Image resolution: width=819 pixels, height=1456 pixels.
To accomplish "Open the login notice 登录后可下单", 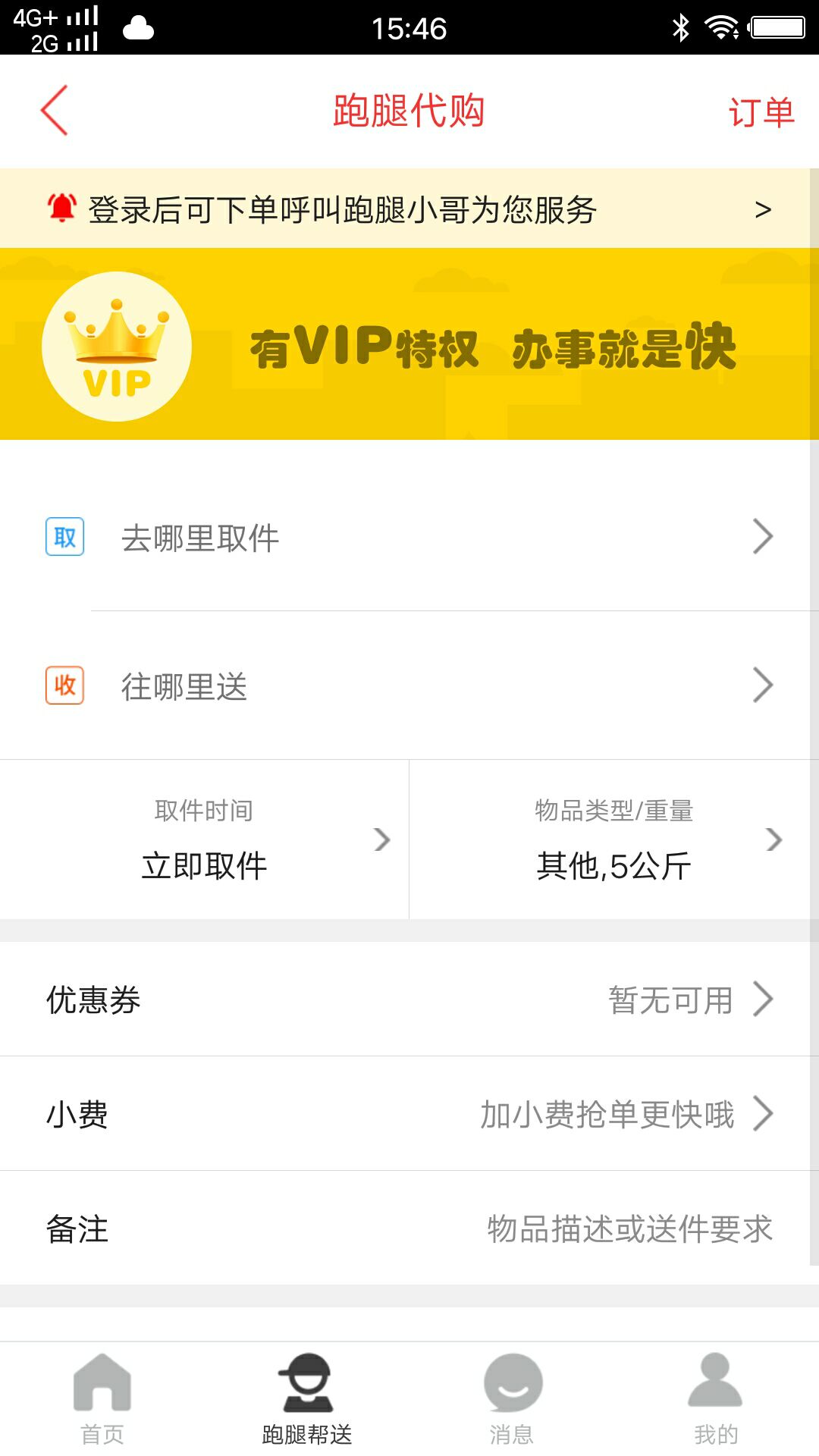I will pyautogui.click(x=409, y=209).
